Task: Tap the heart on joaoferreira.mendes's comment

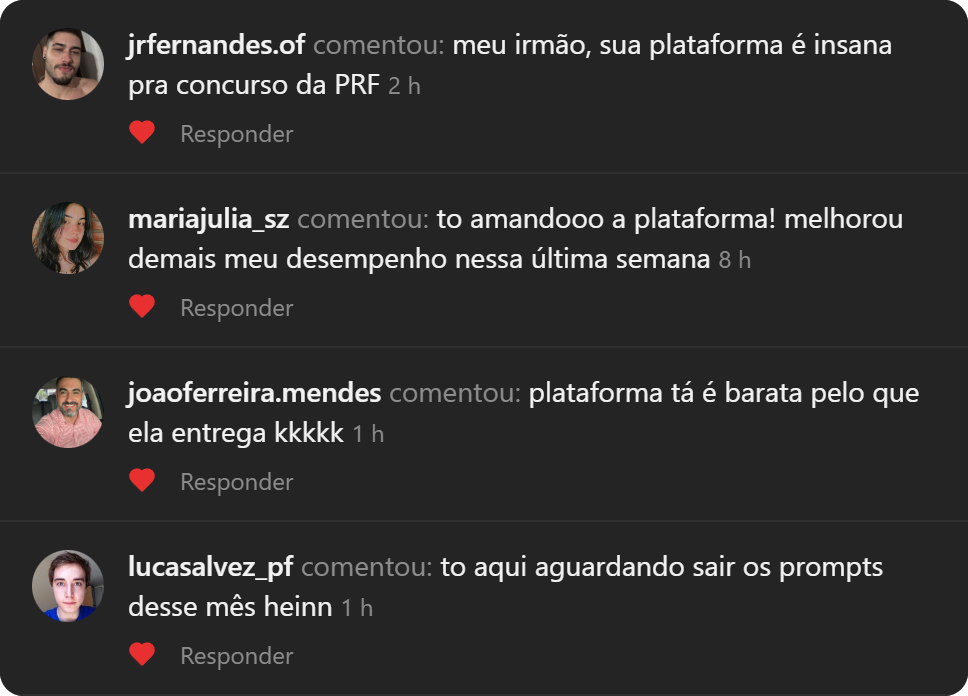Action: pyautogui.click(x=142, y=481)
